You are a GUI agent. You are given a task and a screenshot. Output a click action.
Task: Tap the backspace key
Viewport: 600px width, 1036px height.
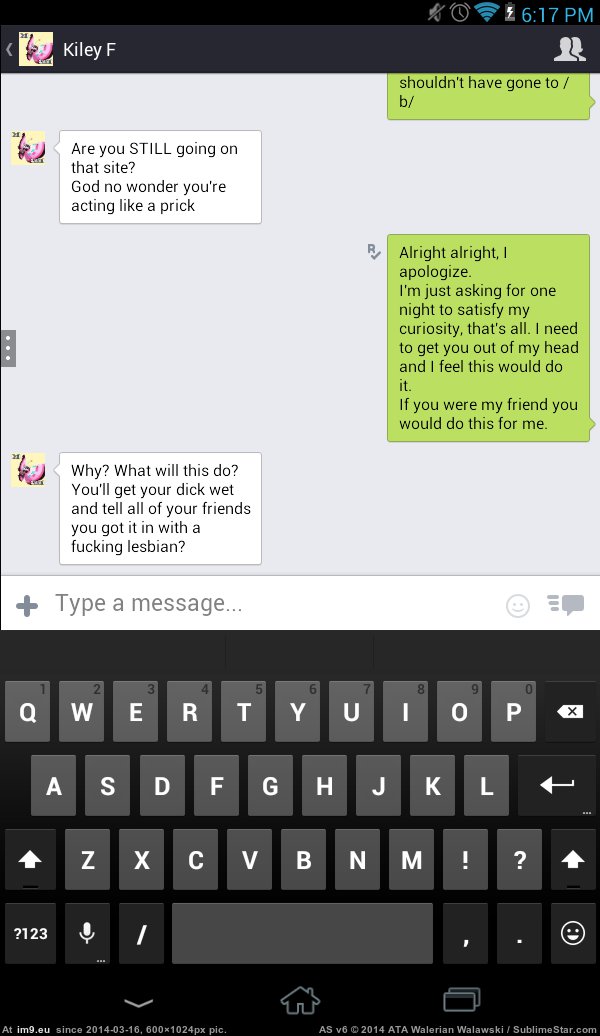point(569,712)
